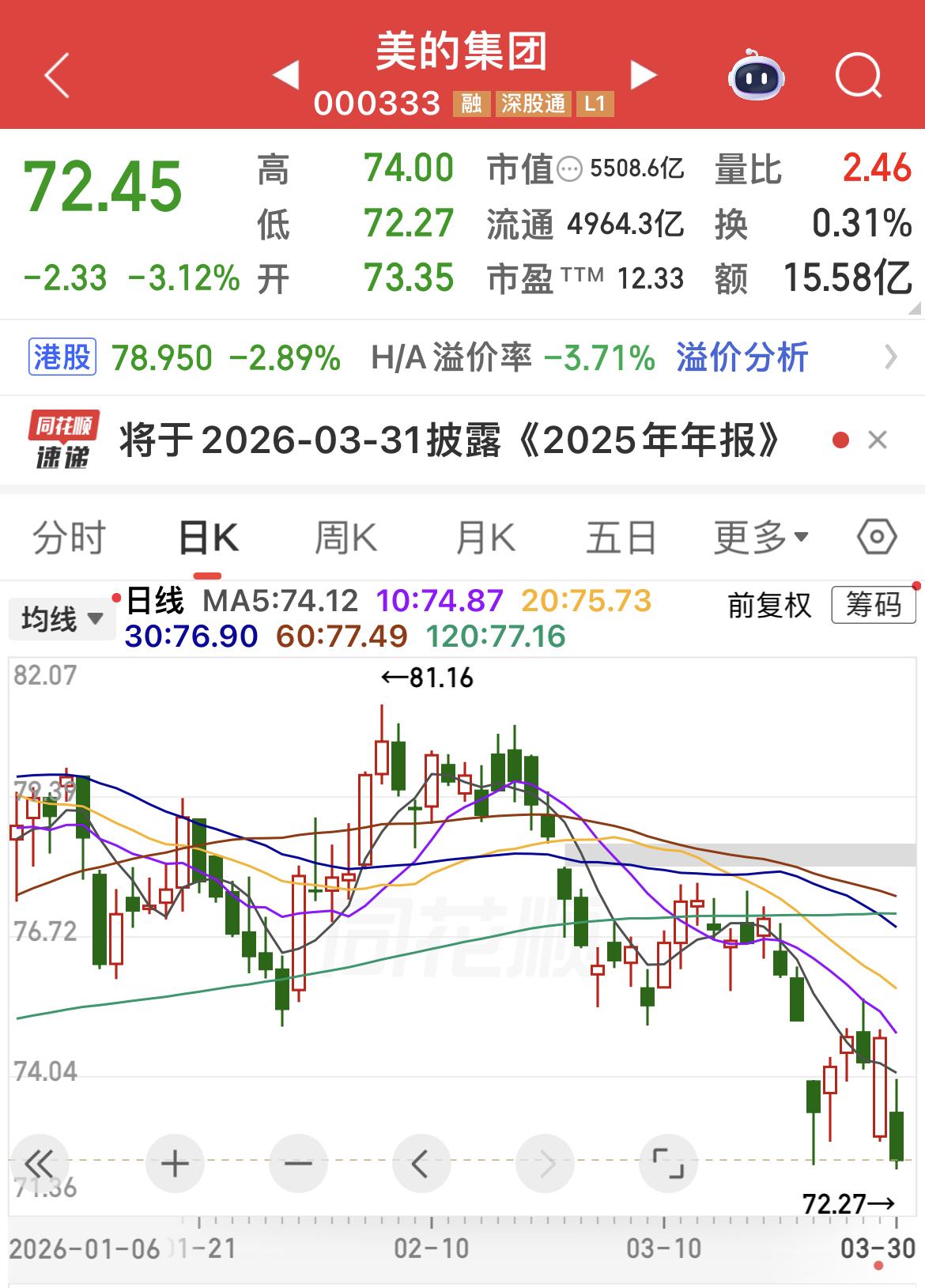Open the 2025 annual report announcement

[x=447, y=440]
